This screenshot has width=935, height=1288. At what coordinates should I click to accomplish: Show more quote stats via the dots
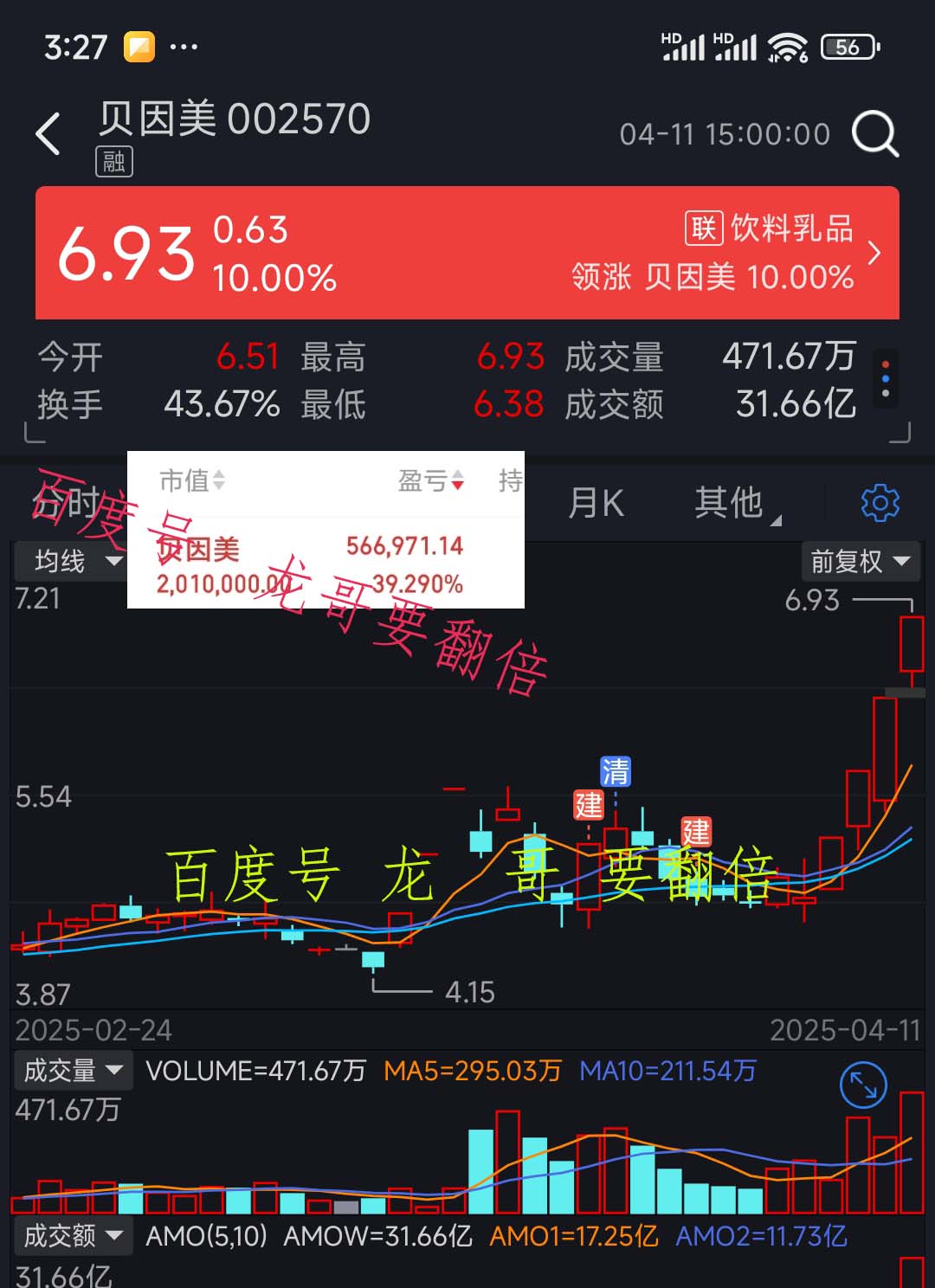click(885, 379)
